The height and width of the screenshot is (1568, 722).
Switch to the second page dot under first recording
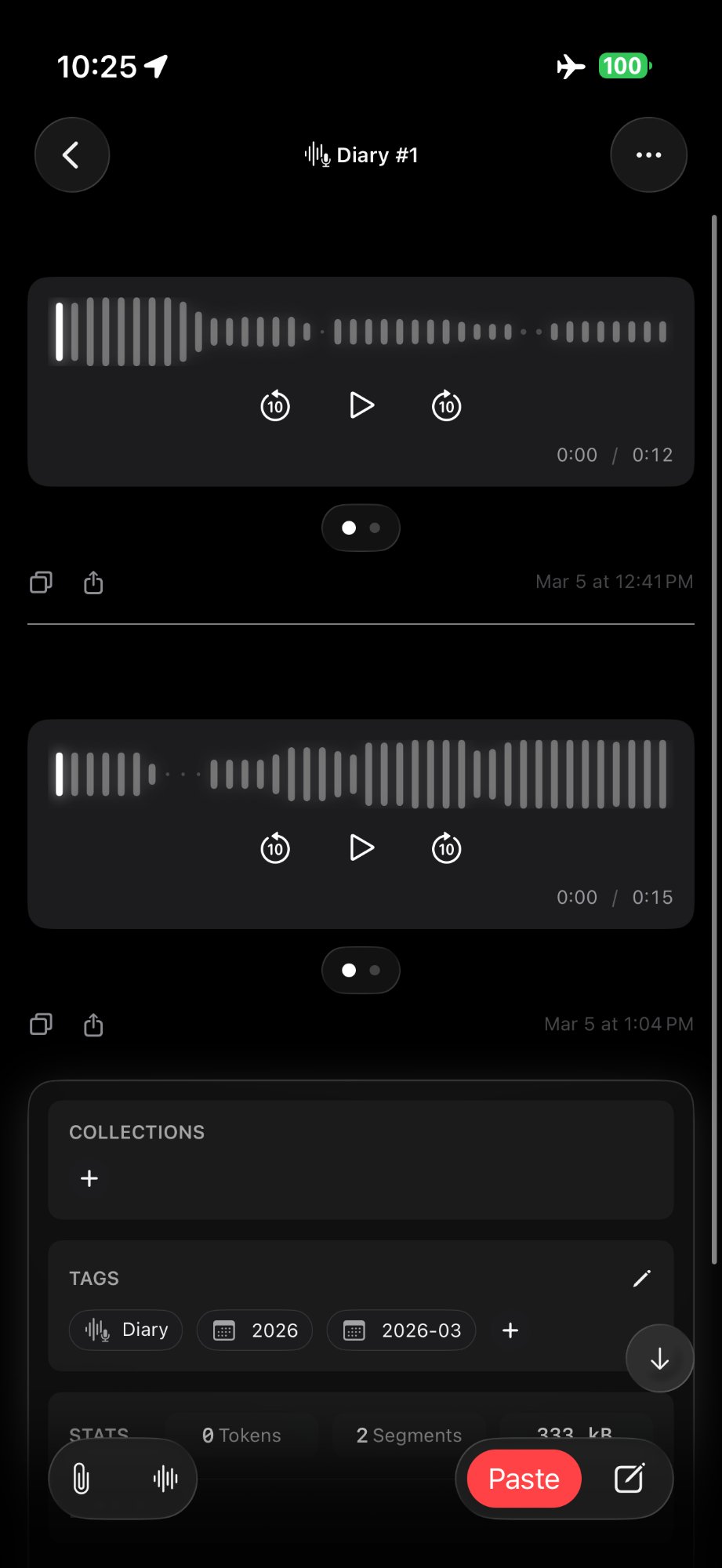(x=375, y=528)
